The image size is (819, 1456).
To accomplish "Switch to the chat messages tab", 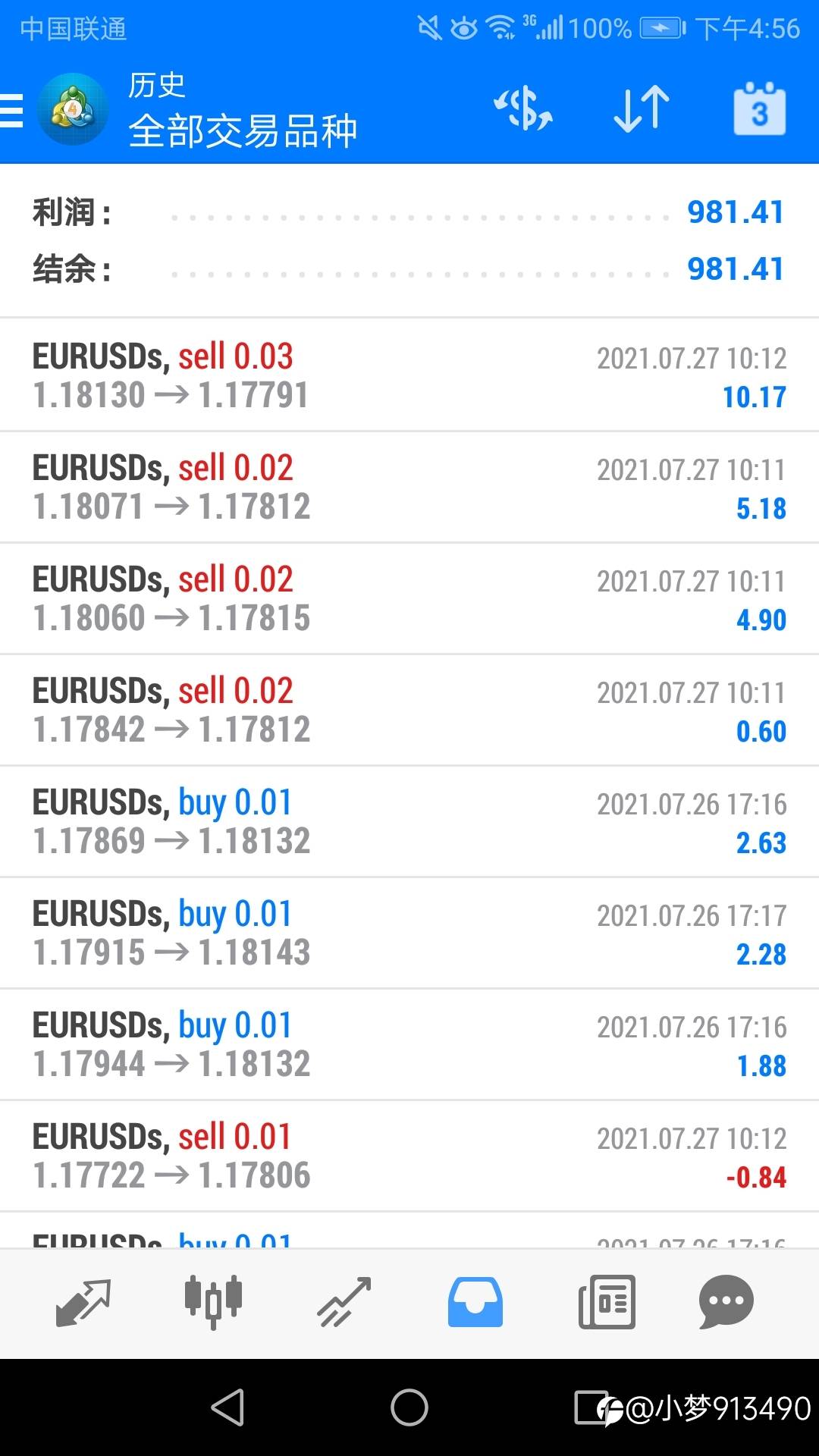I will click(x=726, y=1303).
